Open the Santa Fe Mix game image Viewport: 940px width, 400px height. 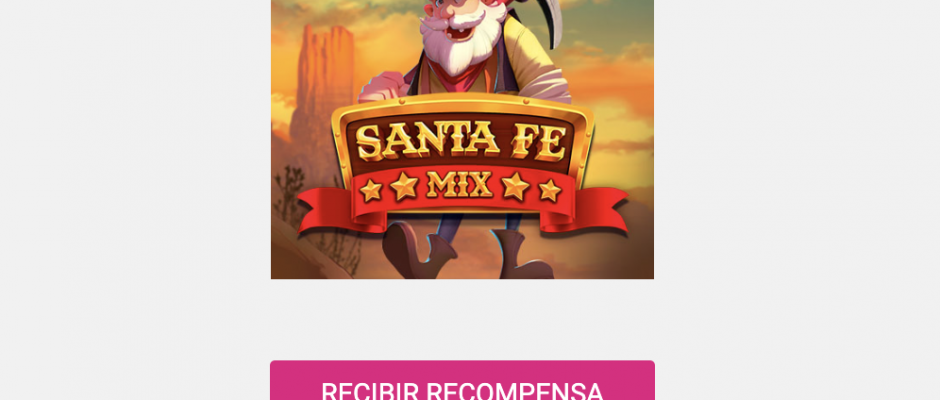pyautogui.click(x=462, y=140)
